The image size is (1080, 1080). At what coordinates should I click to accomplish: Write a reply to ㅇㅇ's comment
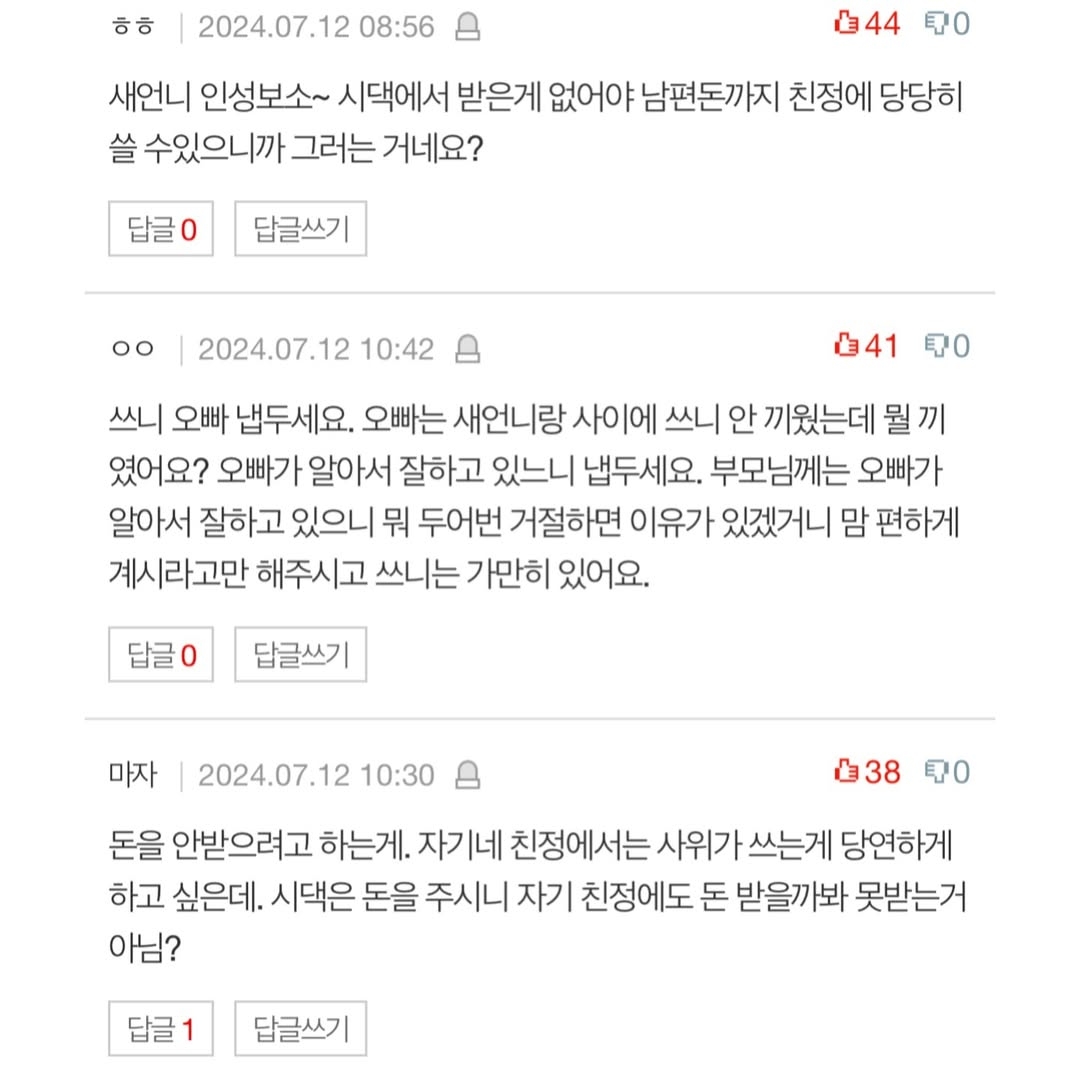point(301,655)
